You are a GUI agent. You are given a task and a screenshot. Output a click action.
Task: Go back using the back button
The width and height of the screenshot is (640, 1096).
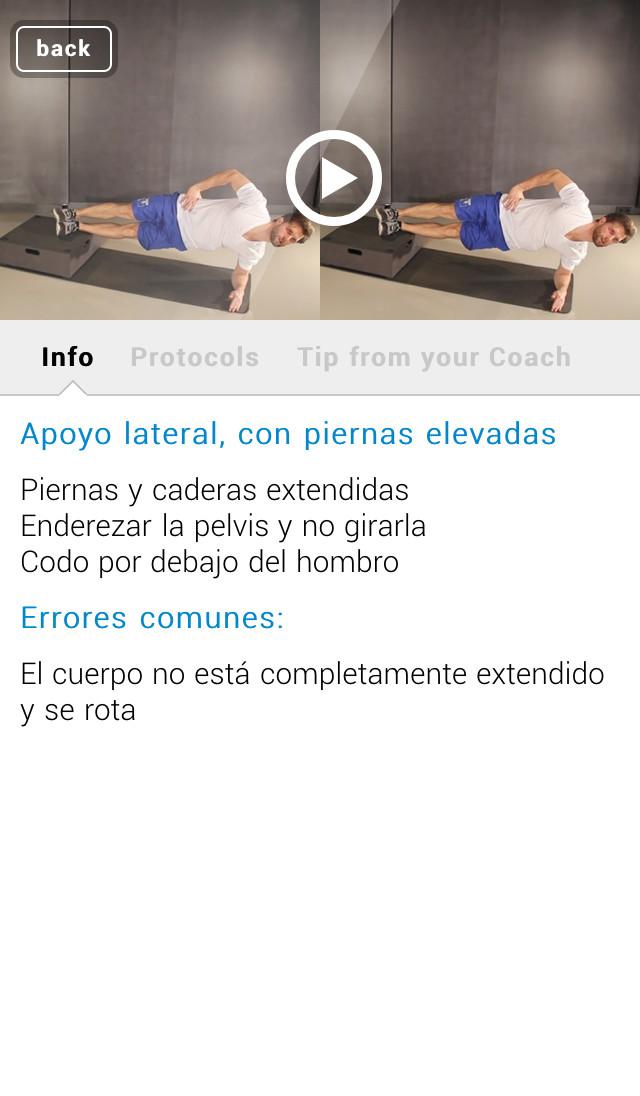coord(63,49)
